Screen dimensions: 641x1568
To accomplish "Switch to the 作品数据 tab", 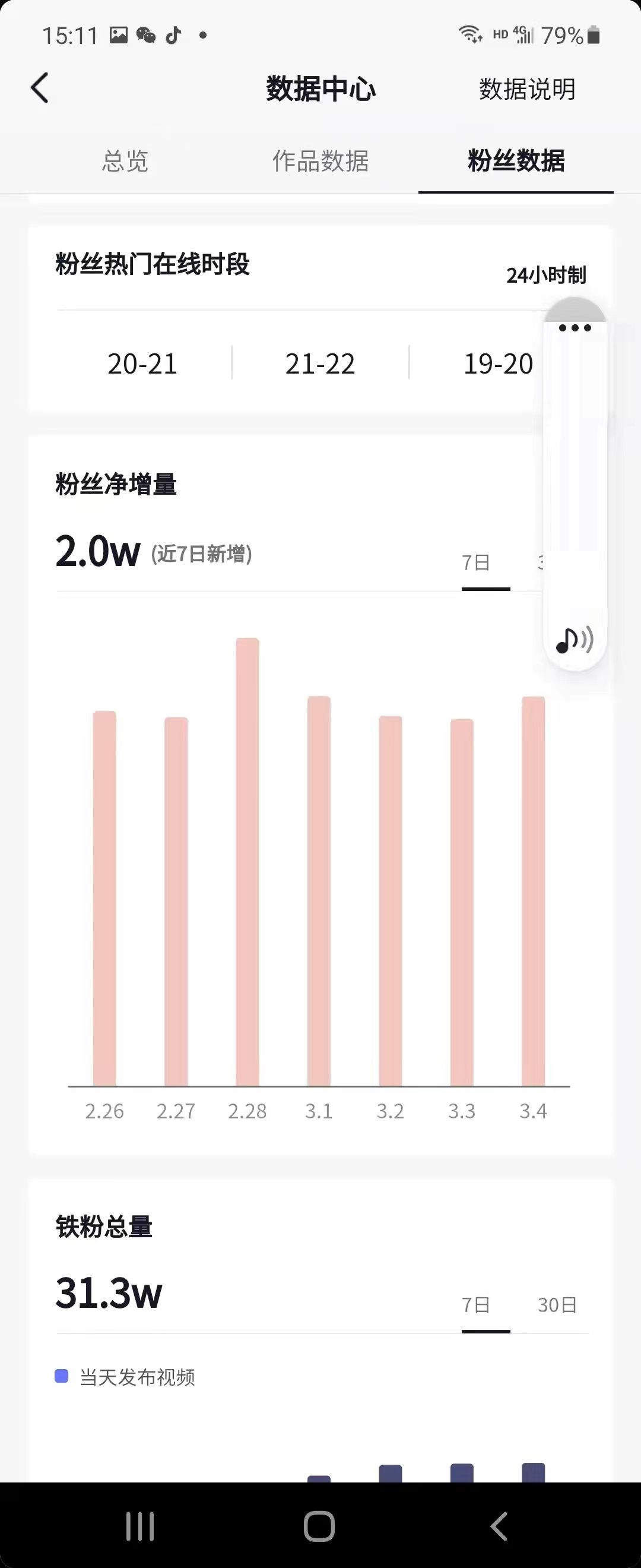I will point(320,162).
